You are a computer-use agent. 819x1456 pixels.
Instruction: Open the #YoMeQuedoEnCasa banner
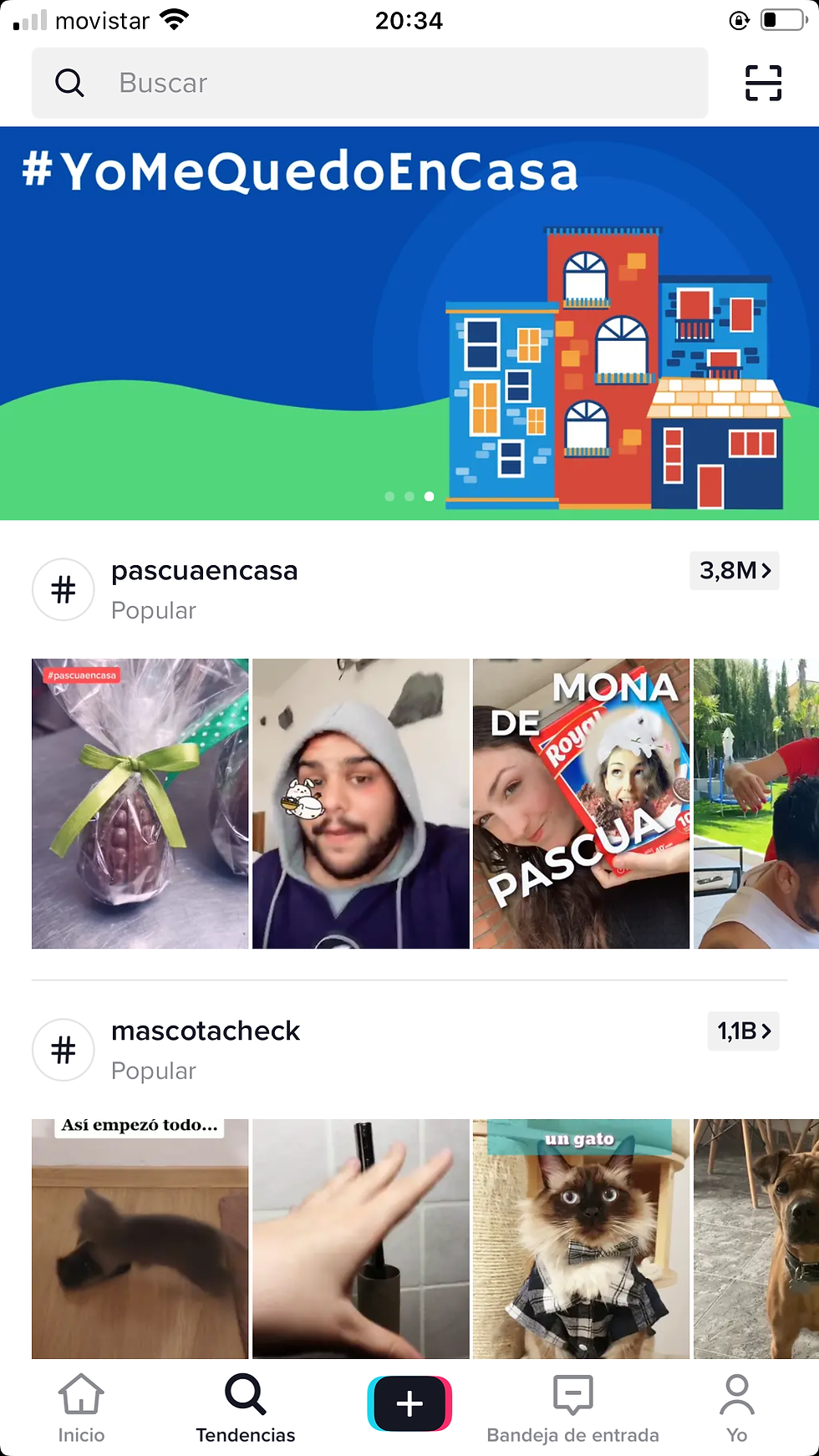click(x=409, y=323)
